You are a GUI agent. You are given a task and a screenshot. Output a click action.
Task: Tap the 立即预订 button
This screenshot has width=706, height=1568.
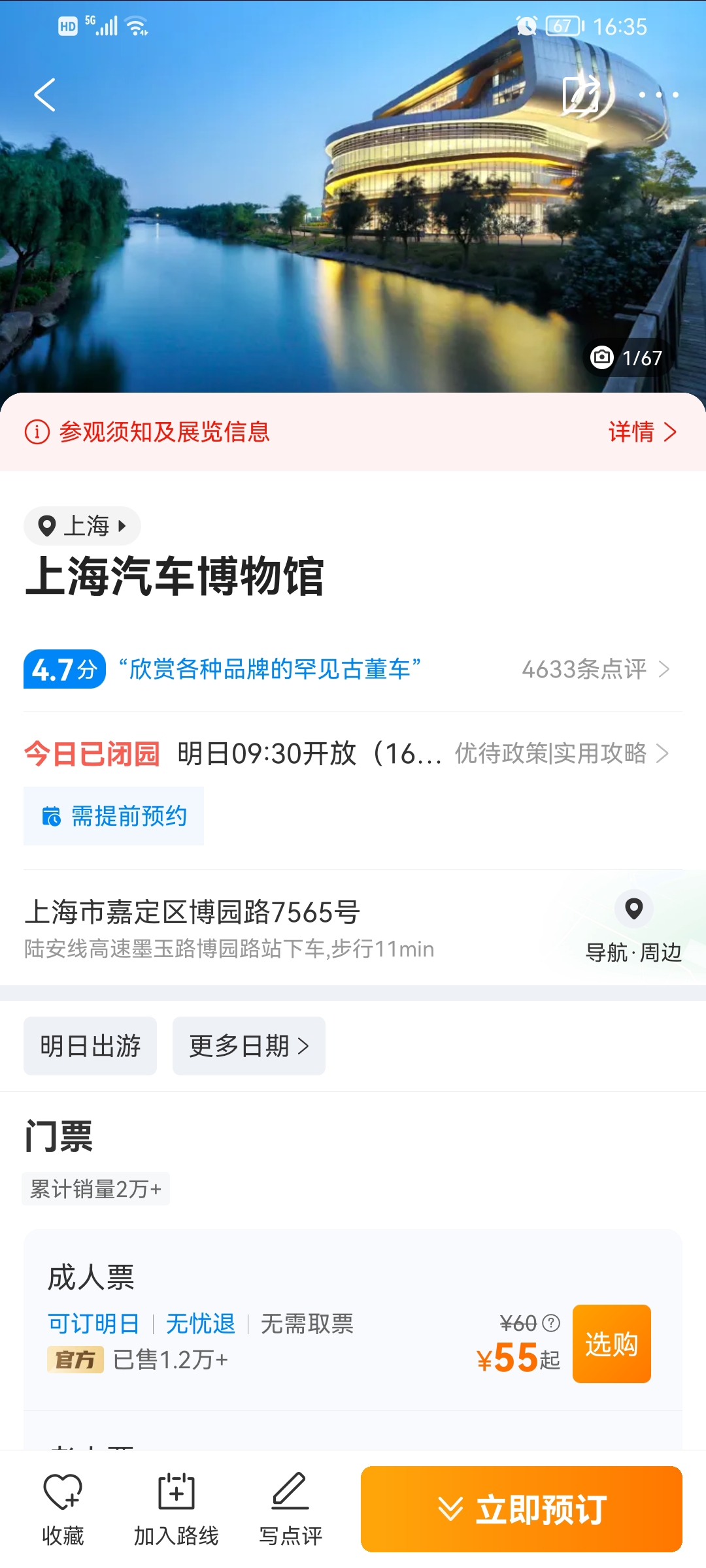522,1509
